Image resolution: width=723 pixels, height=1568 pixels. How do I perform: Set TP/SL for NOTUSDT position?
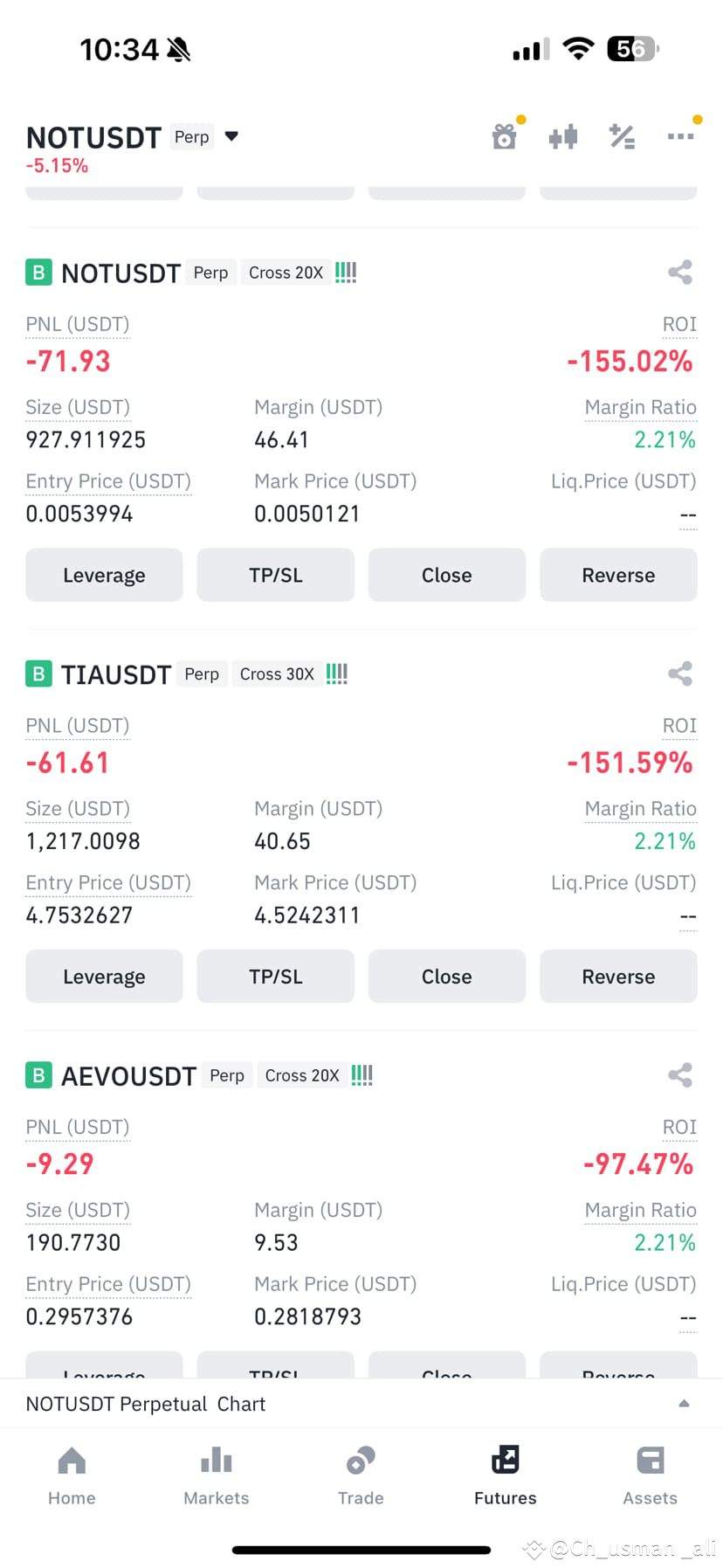(275, 575)
